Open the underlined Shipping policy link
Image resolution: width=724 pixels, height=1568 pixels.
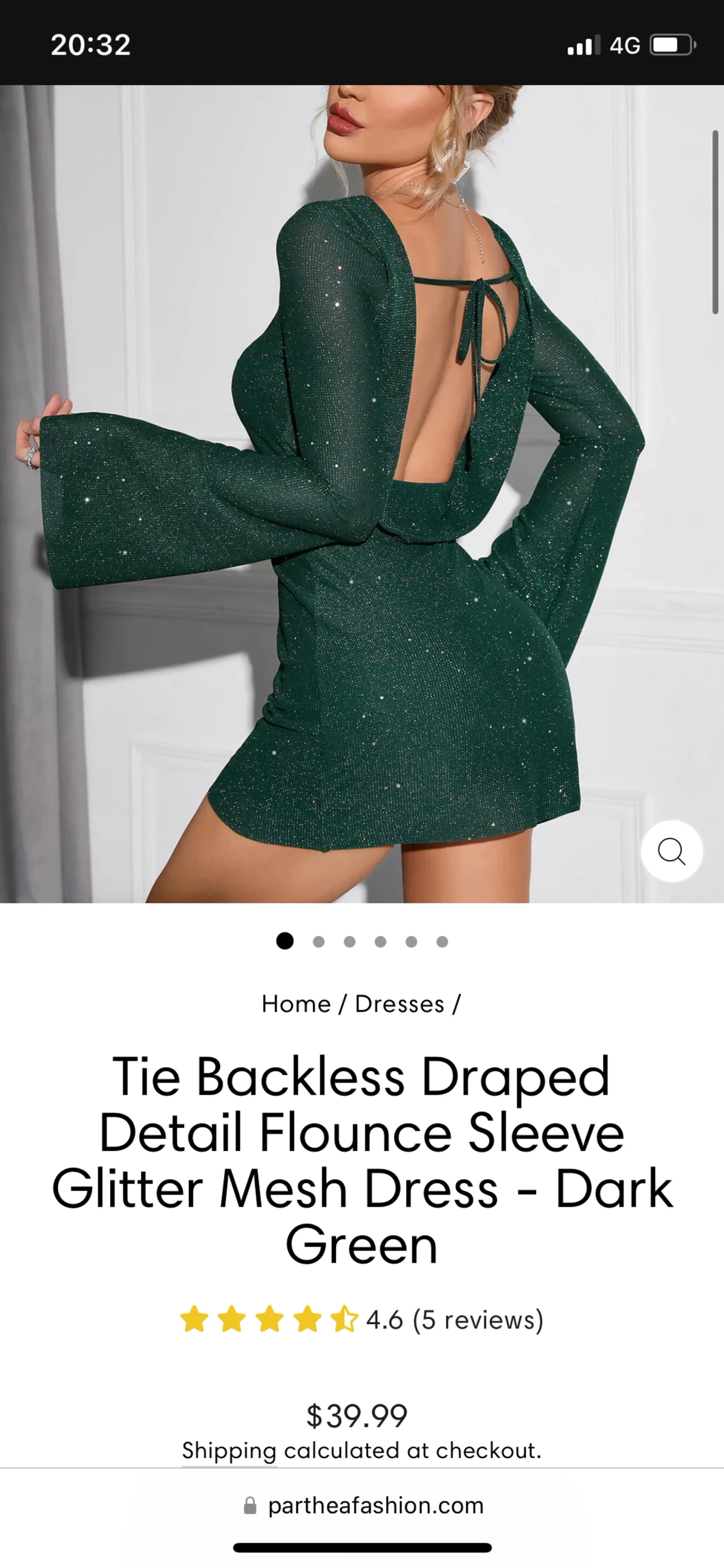pyautogui.click(x=228, y=1450)
